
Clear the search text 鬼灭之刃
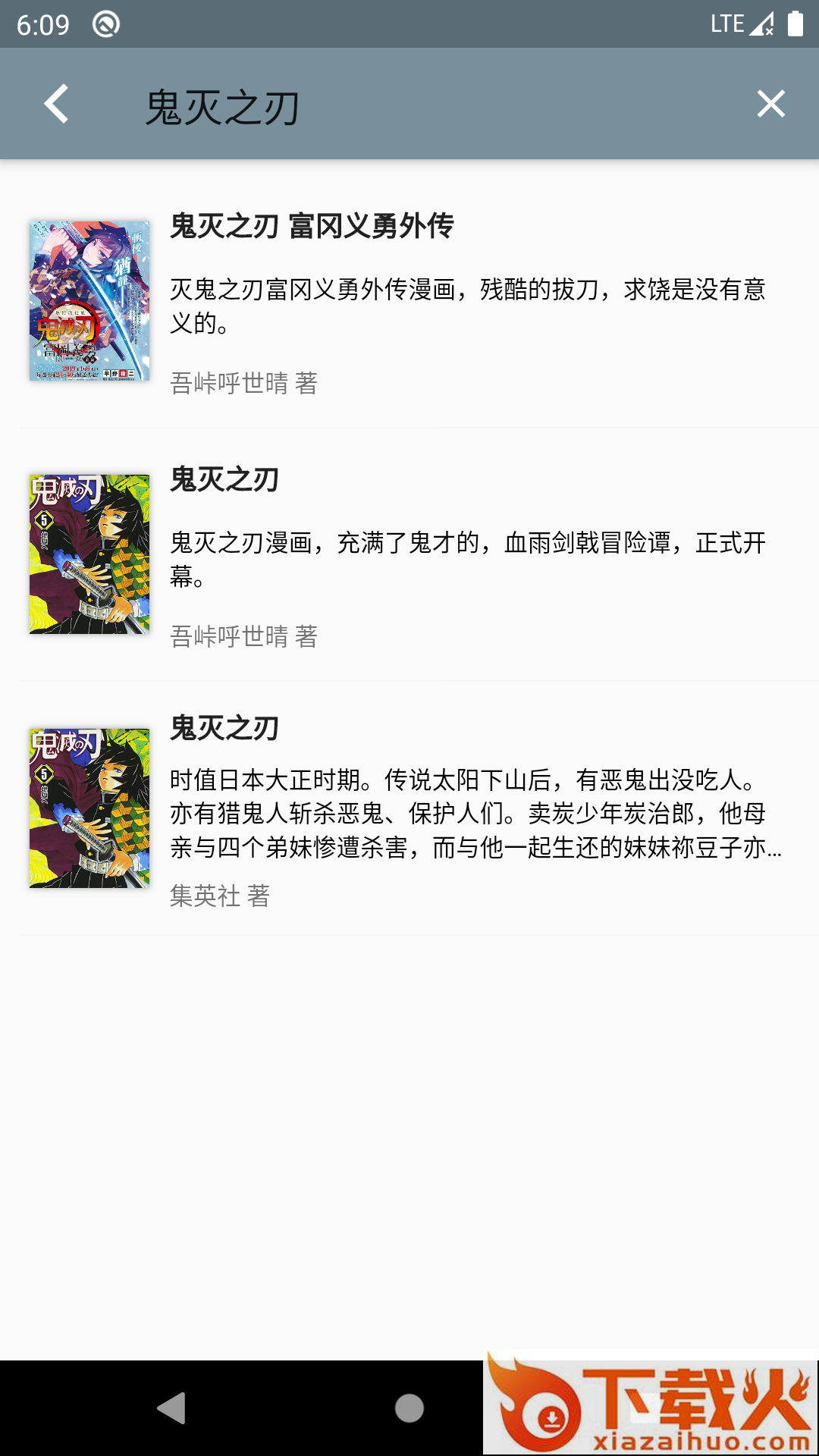pyautogui.click(x=770, y=104)
